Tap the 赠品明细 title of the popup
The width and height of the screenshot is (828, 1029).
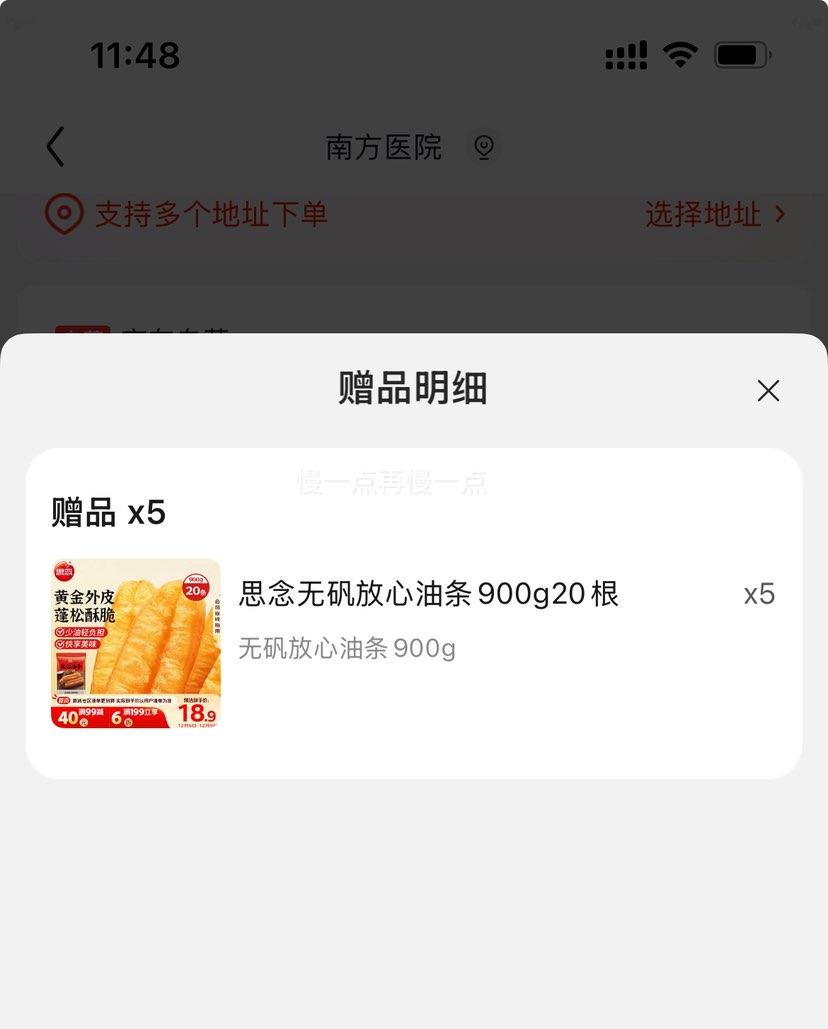click(x=413, y=390)
